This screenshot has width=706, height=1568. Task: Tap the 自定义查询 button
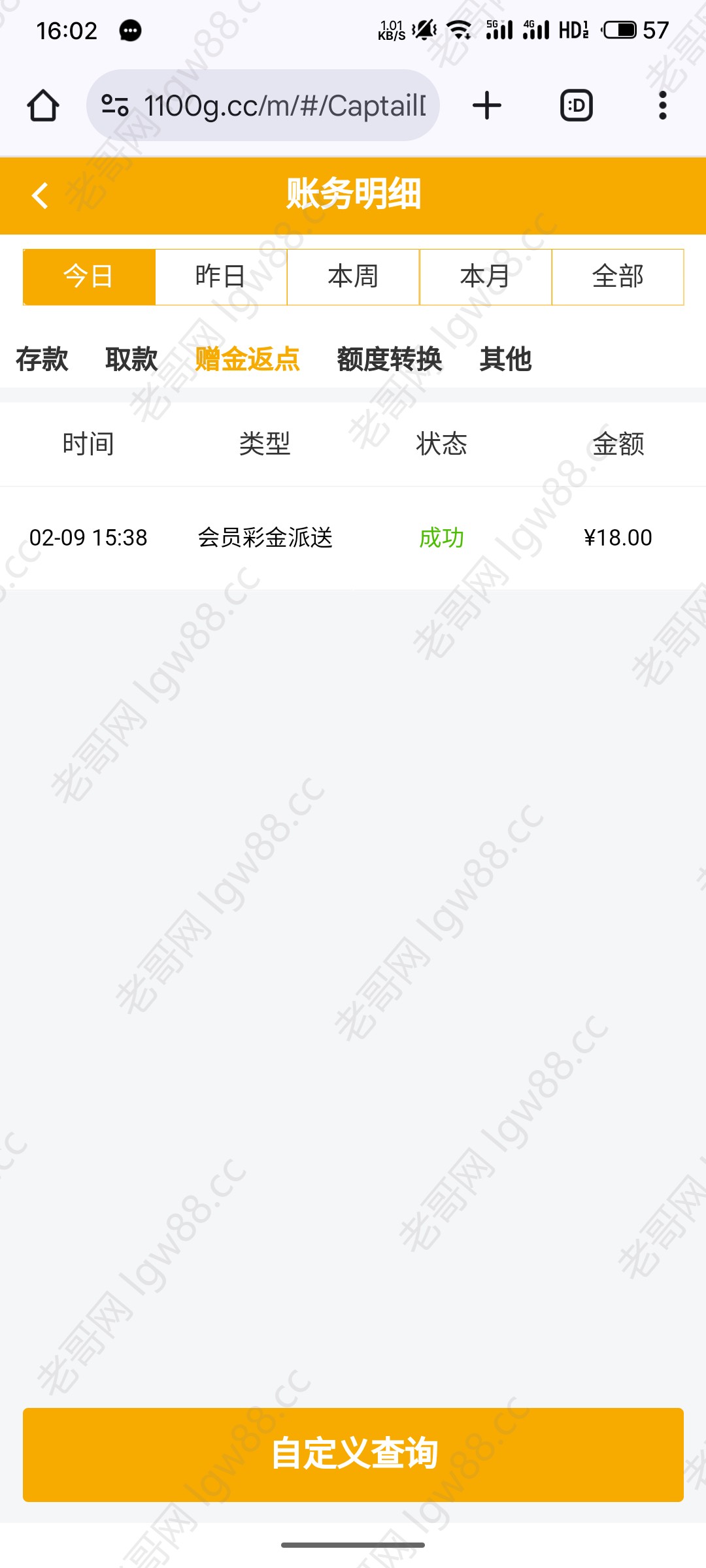point(353,1454)
